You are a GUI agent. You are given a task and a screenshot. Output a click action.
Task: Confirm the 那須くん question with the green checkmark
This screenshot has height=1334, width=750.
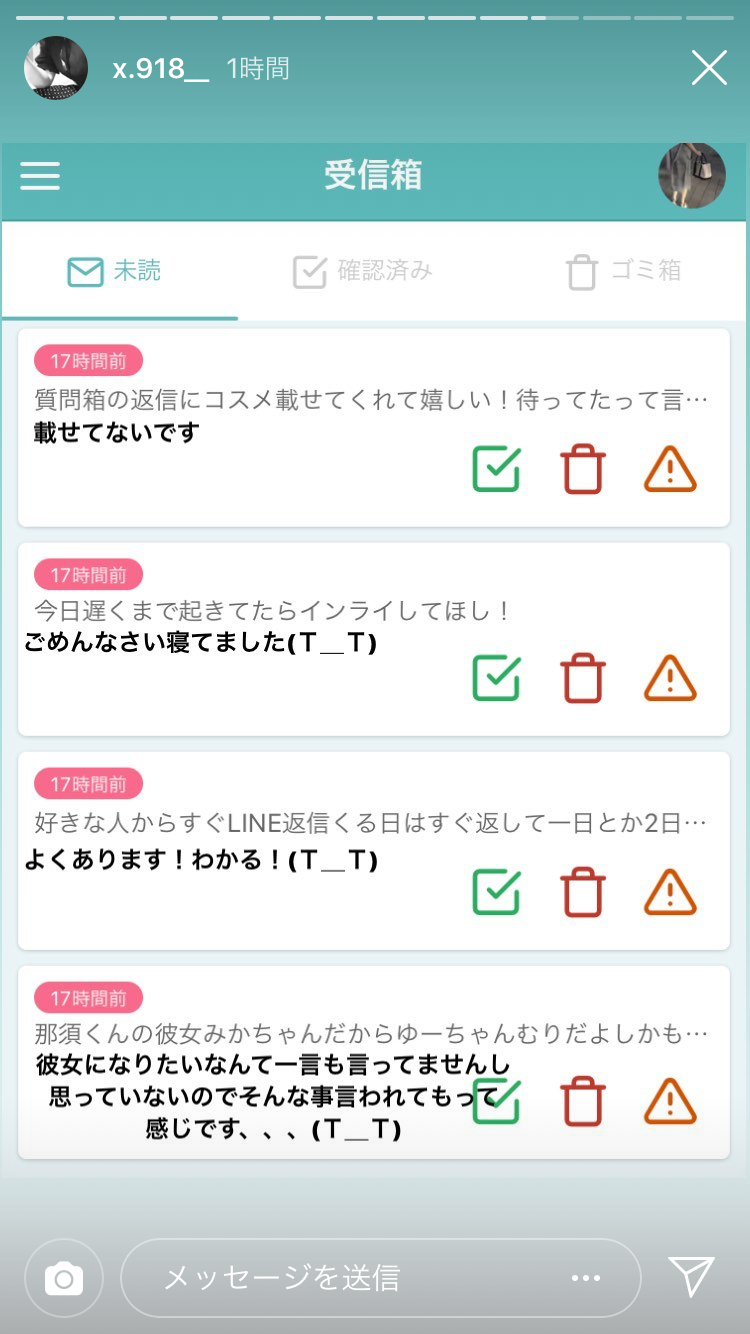[x=497, y=1100]
